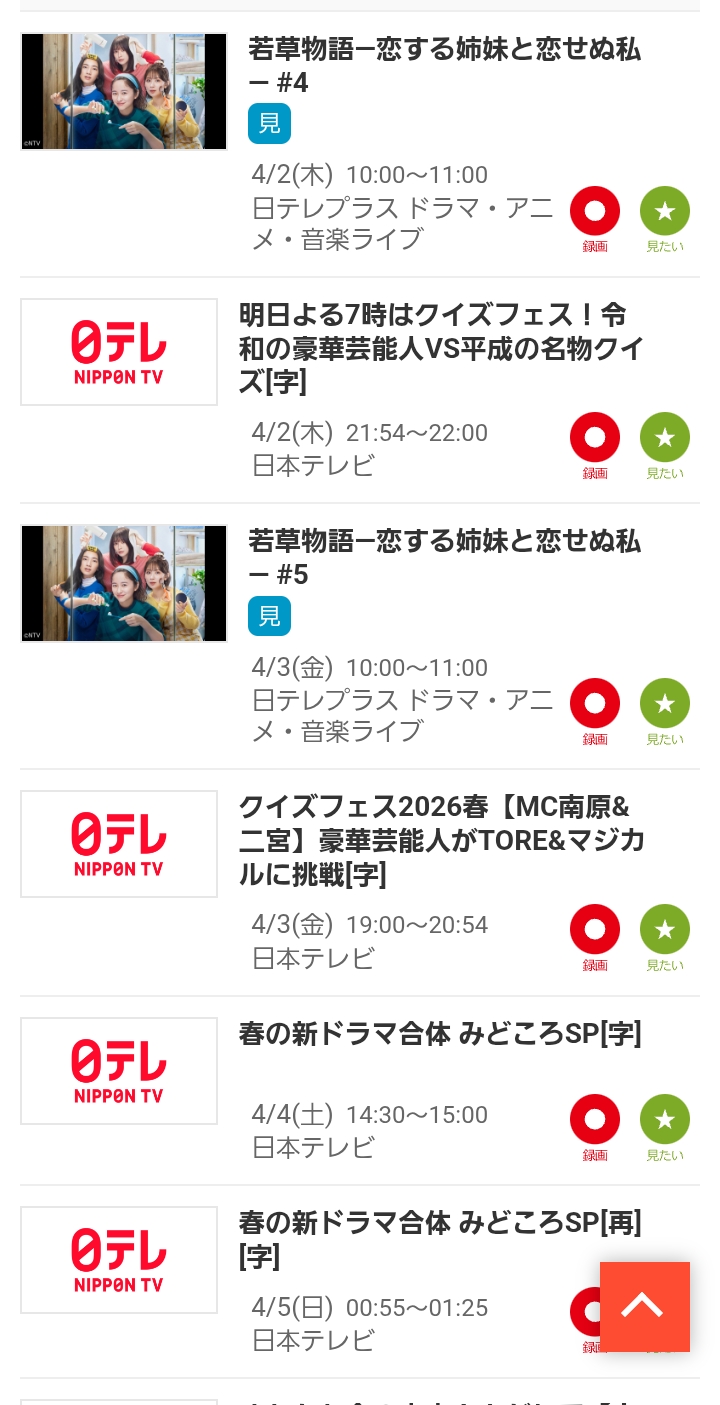This screenshot has width=720, height=1405.
Task: View クイズフェス2026春 program details
Action: [x=440, y=840]
